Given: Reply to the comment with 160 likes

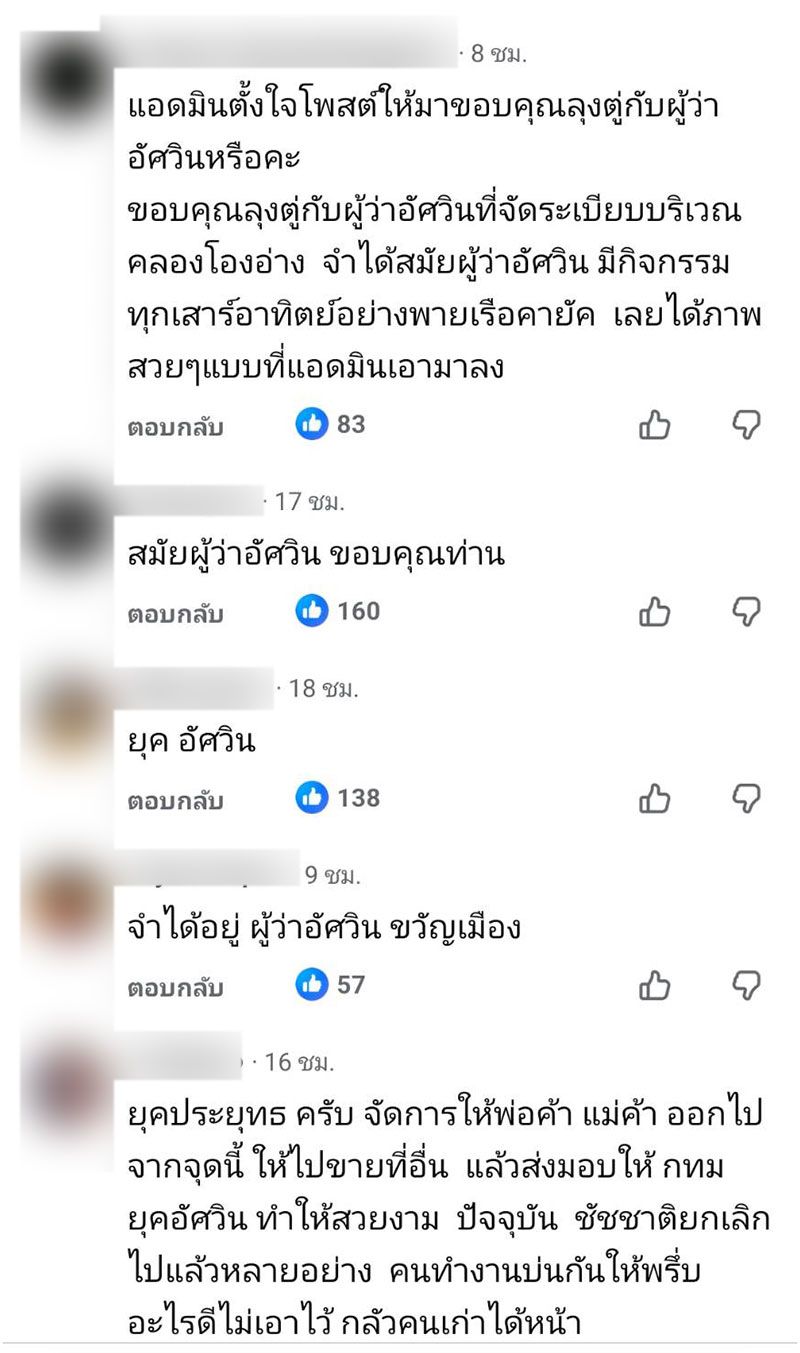Looking at the screenshot, I should (x=175, y=613).
